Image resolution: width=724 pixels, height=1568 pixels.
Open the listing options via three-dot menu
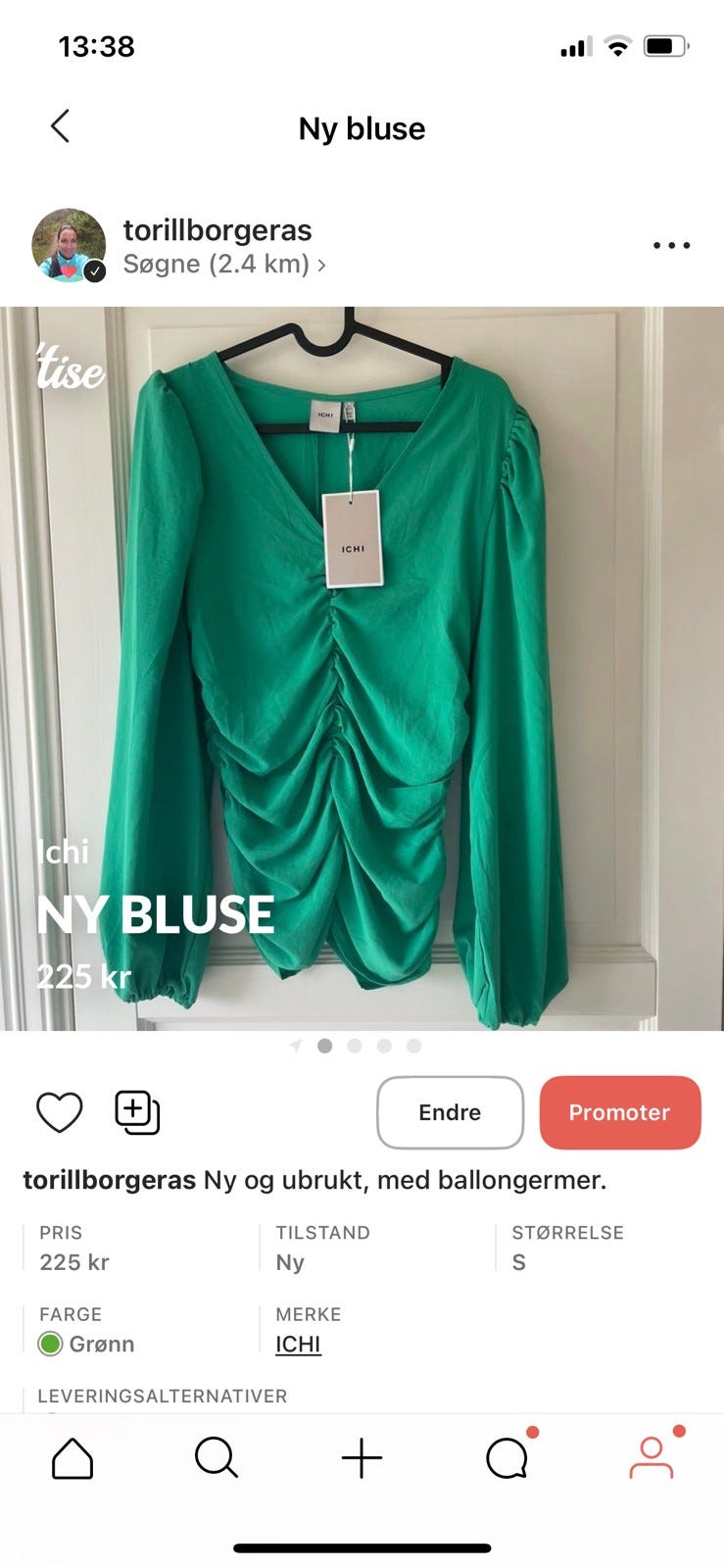[x=670, y=245]
